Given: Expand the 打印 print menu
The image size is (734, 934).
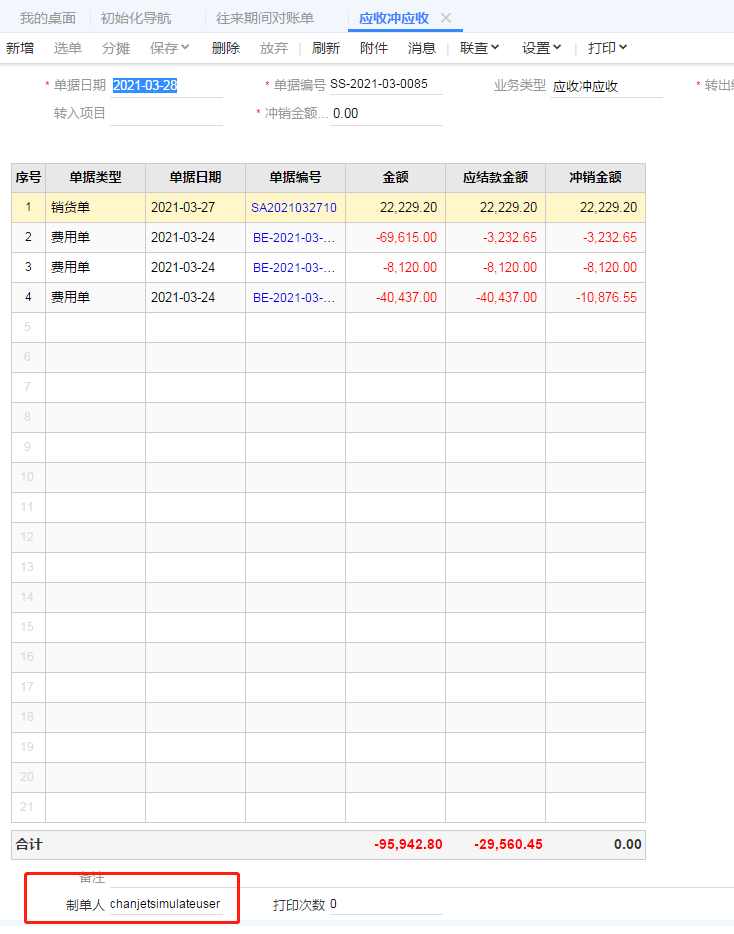Looking at the screenshot, I should [608, 48].
